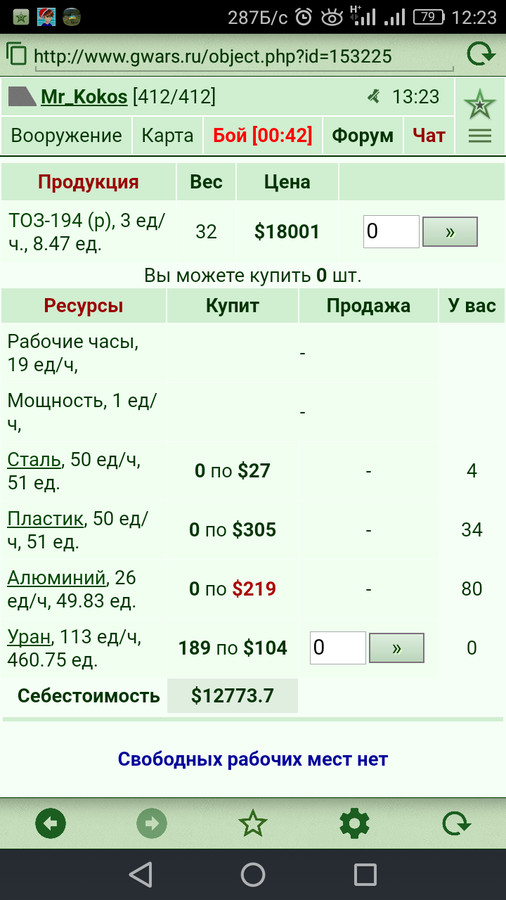Submit the Уран sale button

pyautogui.click(x=396, y=648)
